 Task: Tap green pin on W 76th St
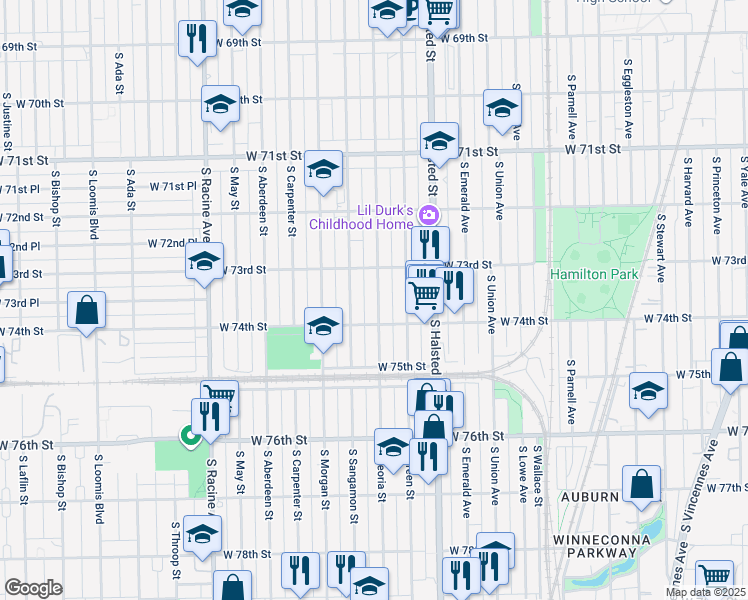[187, 436]
